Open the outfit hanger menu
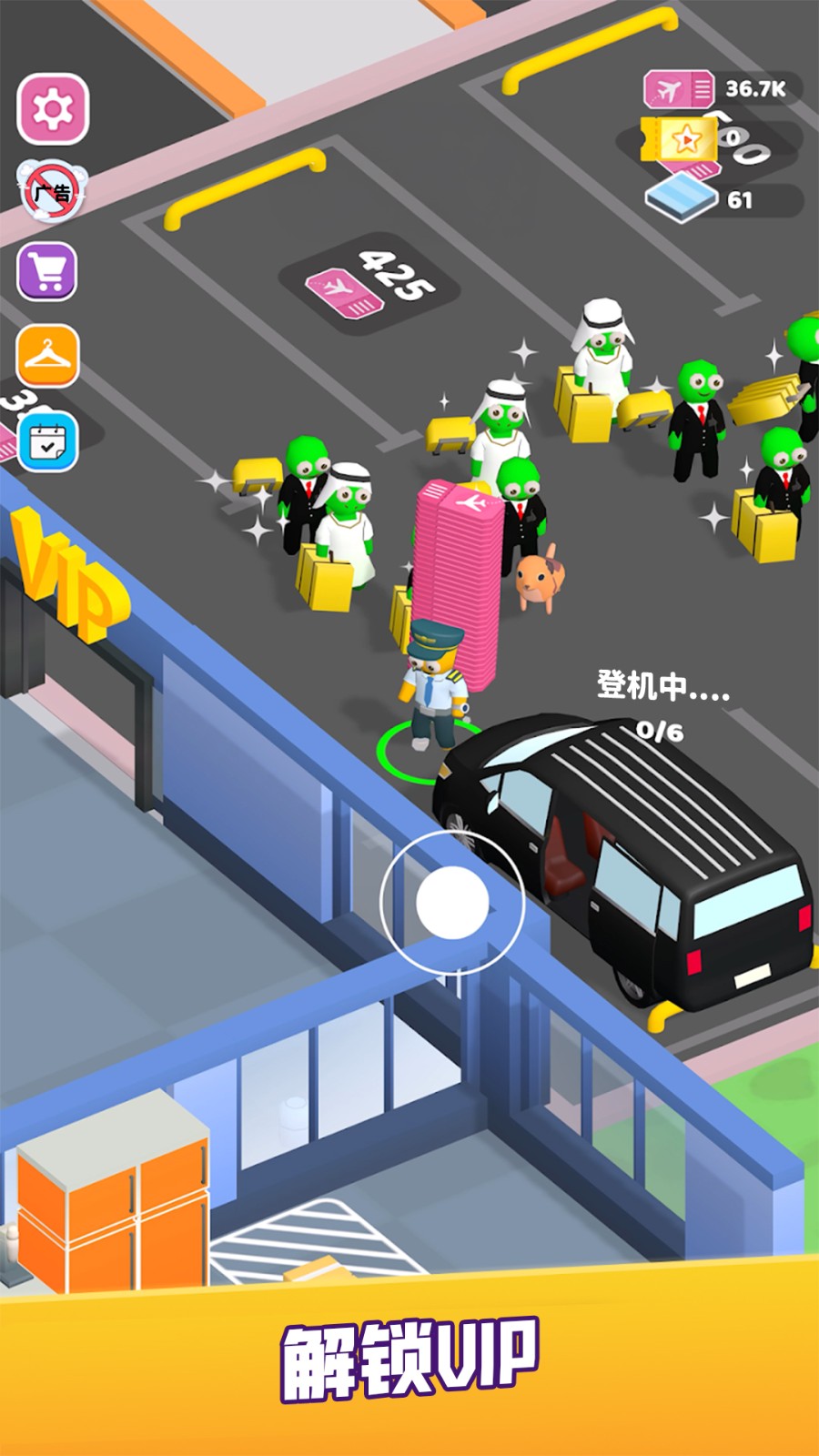 (x=47, y=355)
